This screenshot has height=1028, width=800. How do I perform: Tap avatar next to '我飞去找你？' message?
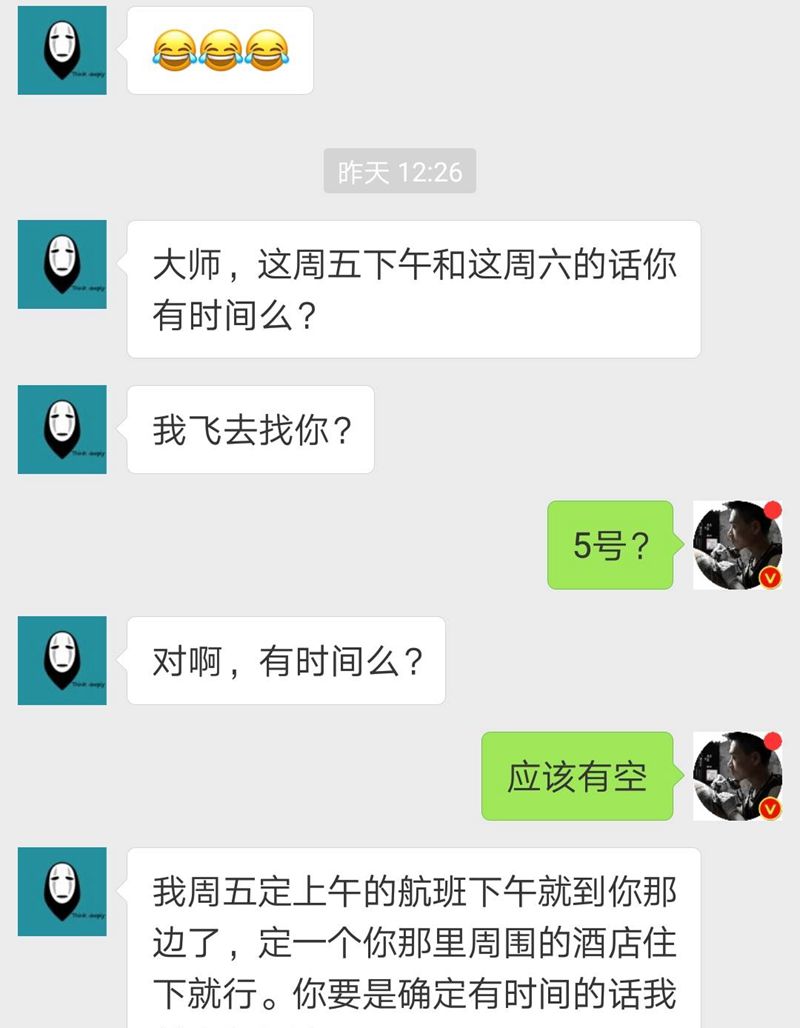(x=62, y=429)
